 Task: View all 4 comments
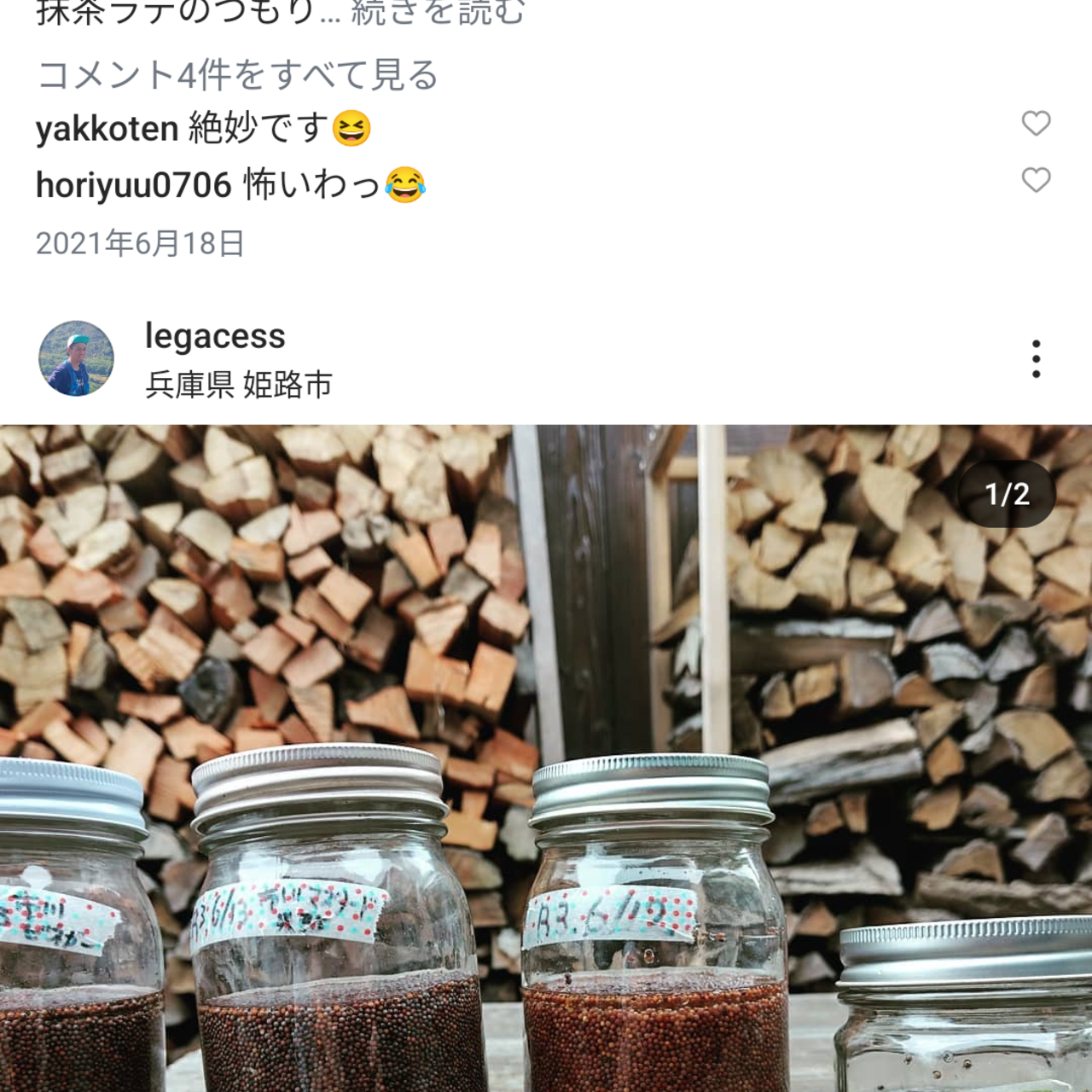237,75
